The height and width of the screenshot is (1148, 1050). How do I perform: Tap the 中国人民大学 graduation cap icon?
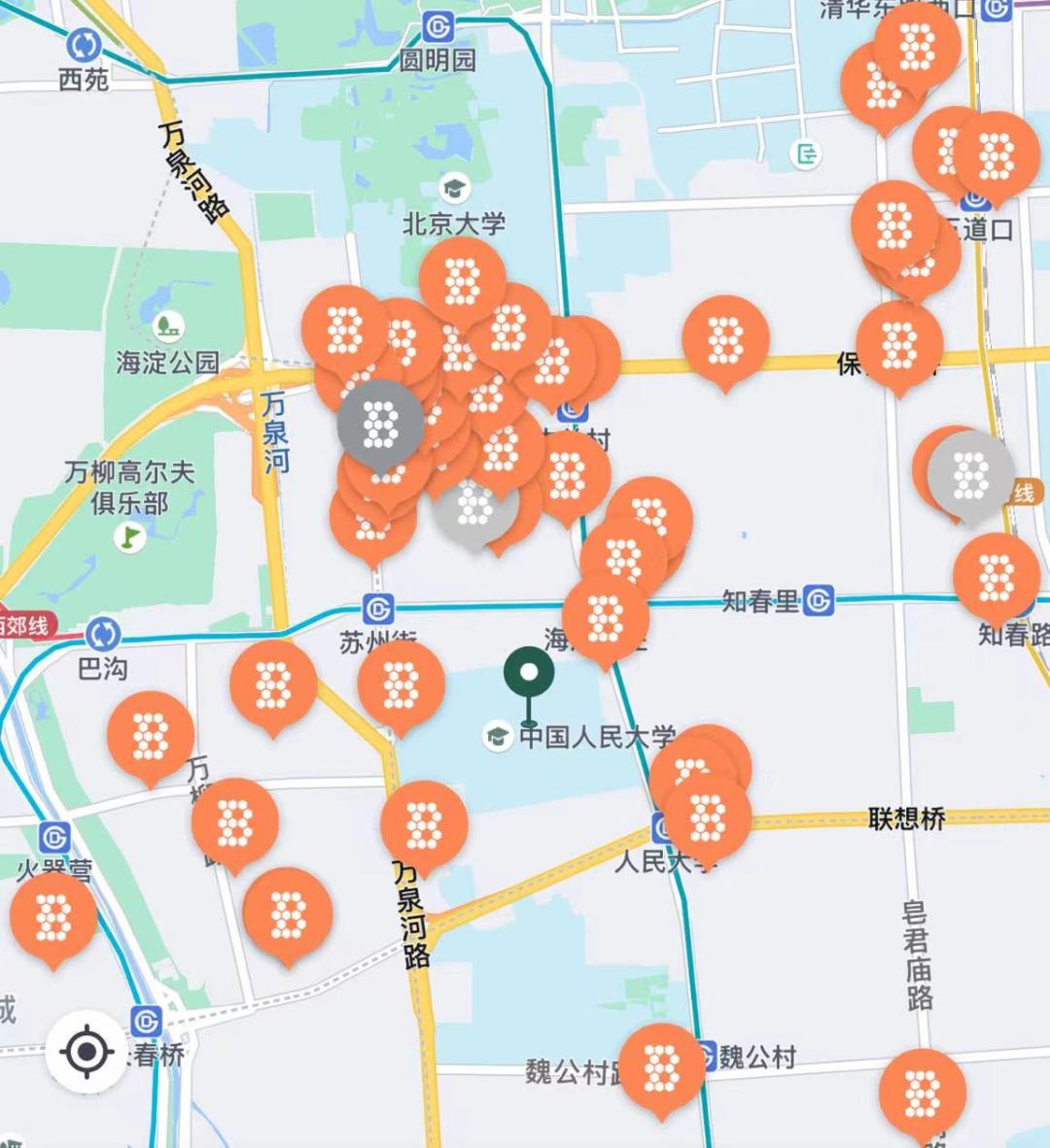[x=497, y=737]
